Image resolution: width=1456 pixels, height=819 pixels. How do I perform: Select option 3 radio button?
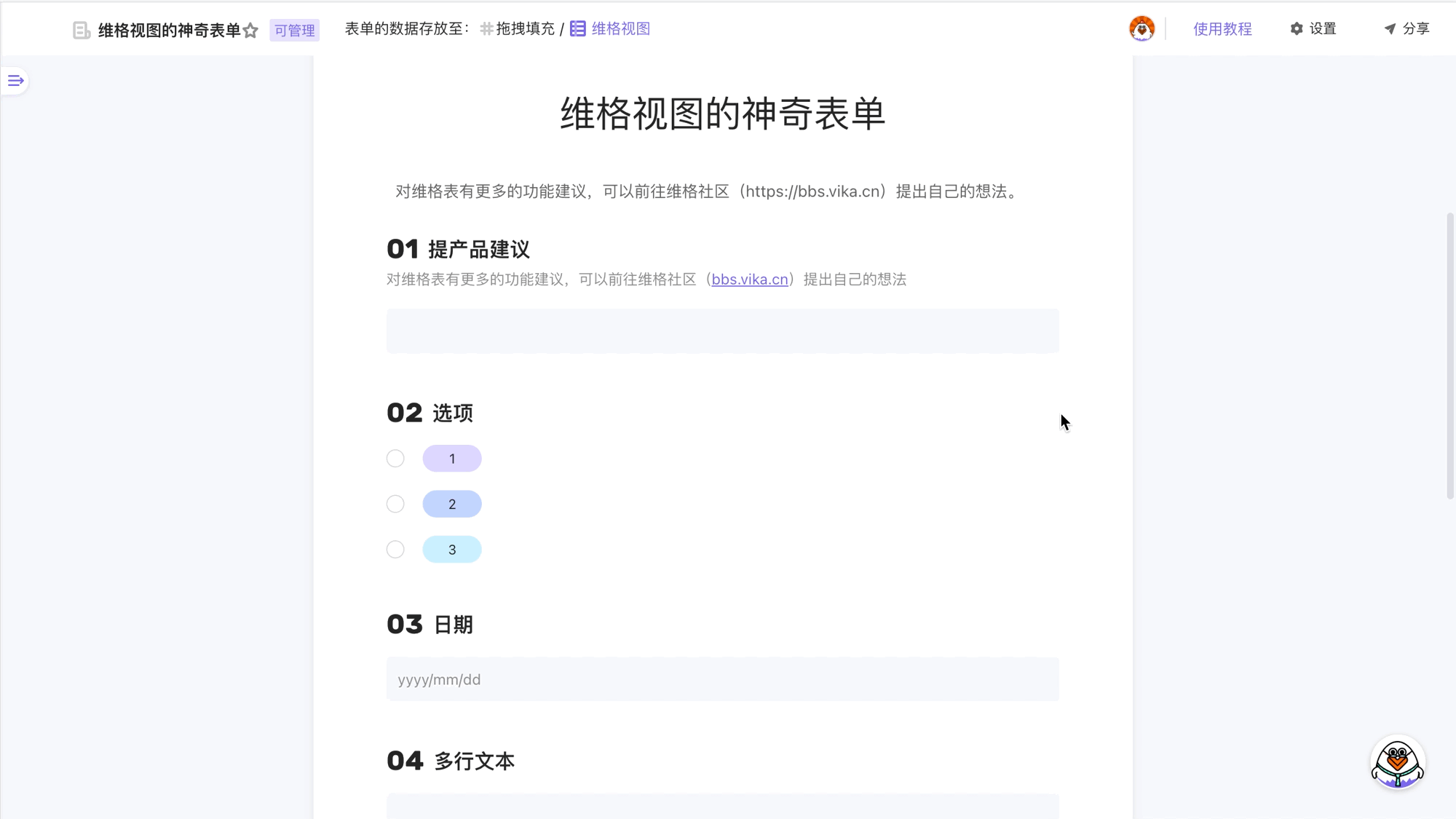pyautogui.click(x=395, y=550)
